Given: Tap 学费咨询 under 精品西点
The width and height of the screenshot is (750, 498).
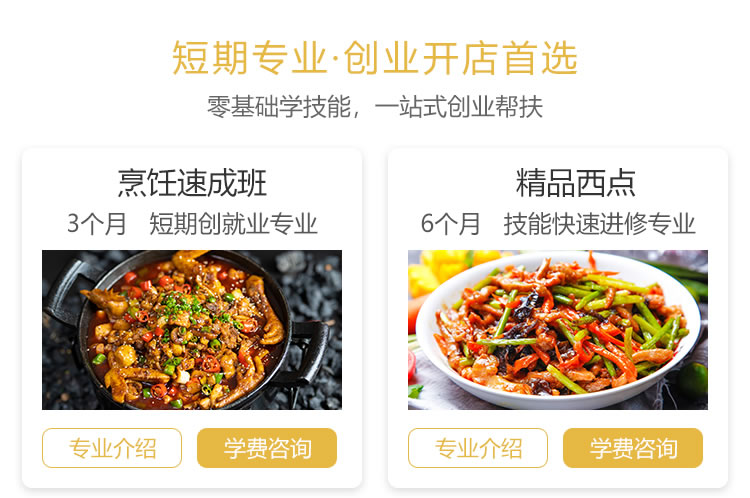Looking at the screenshot, I should click(633, 448).
